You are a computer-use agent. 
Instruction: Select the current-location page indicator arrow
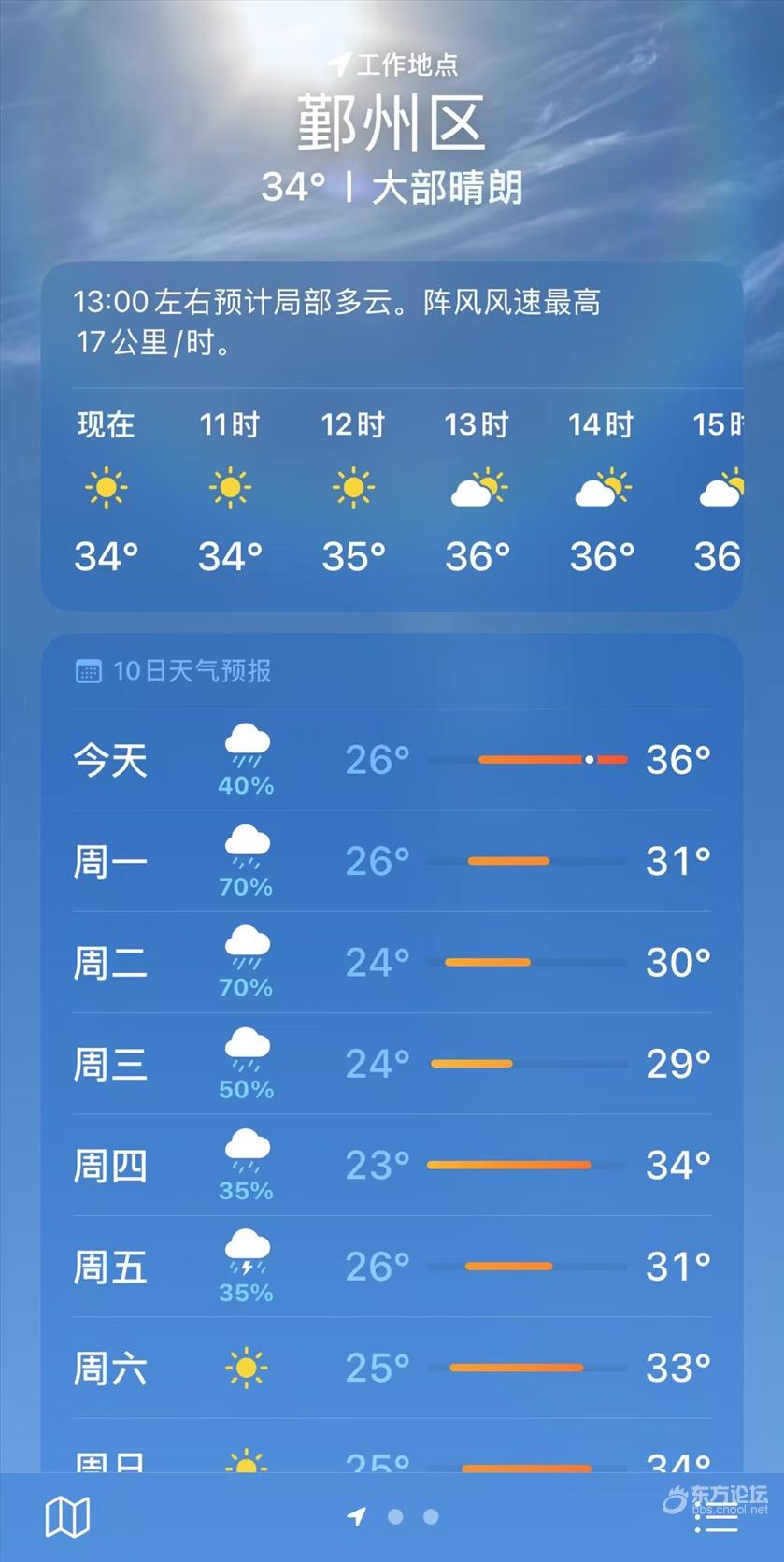click(x=356, y=1516)
